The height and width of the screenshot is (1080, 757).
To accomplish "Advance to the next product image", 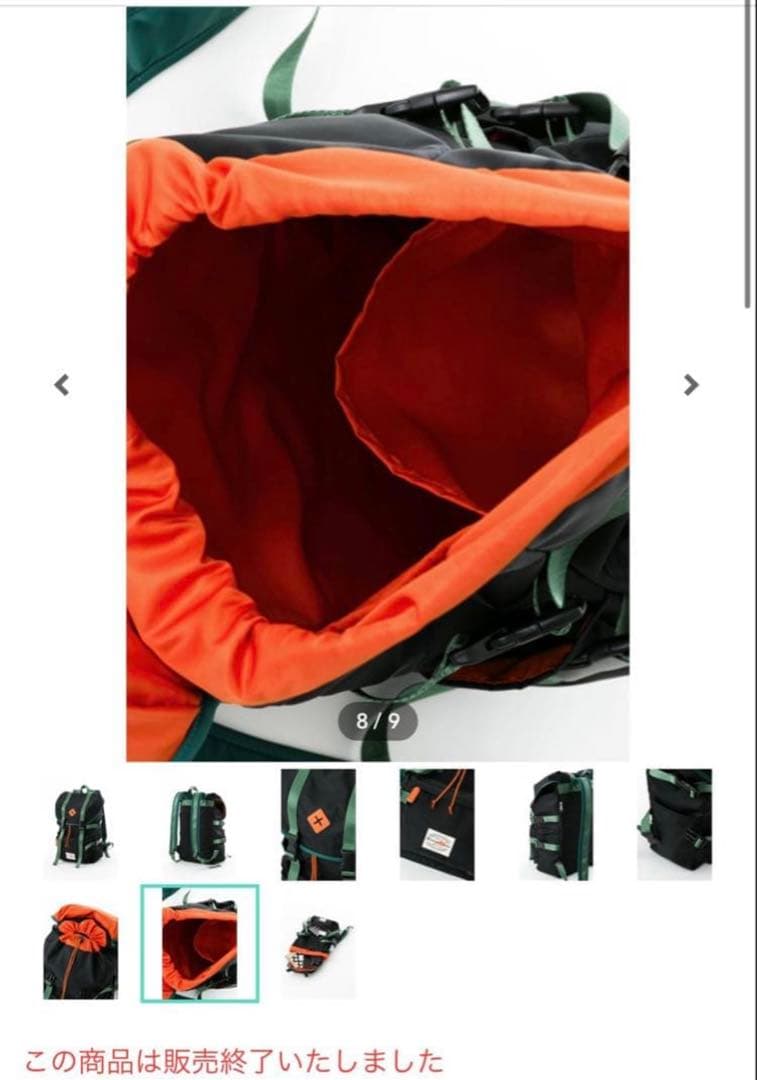I will pos(690,385).
